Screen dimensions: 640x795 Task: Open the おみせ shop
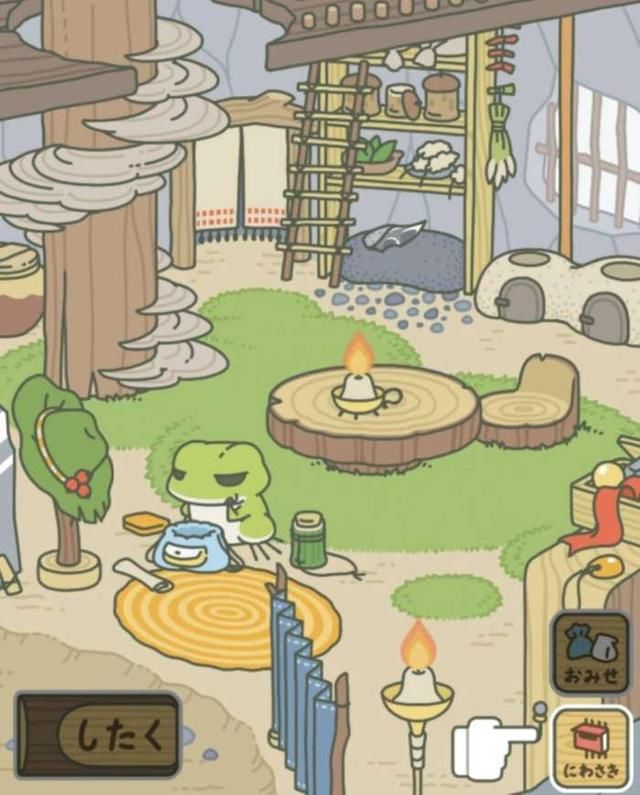click(591, 652)
